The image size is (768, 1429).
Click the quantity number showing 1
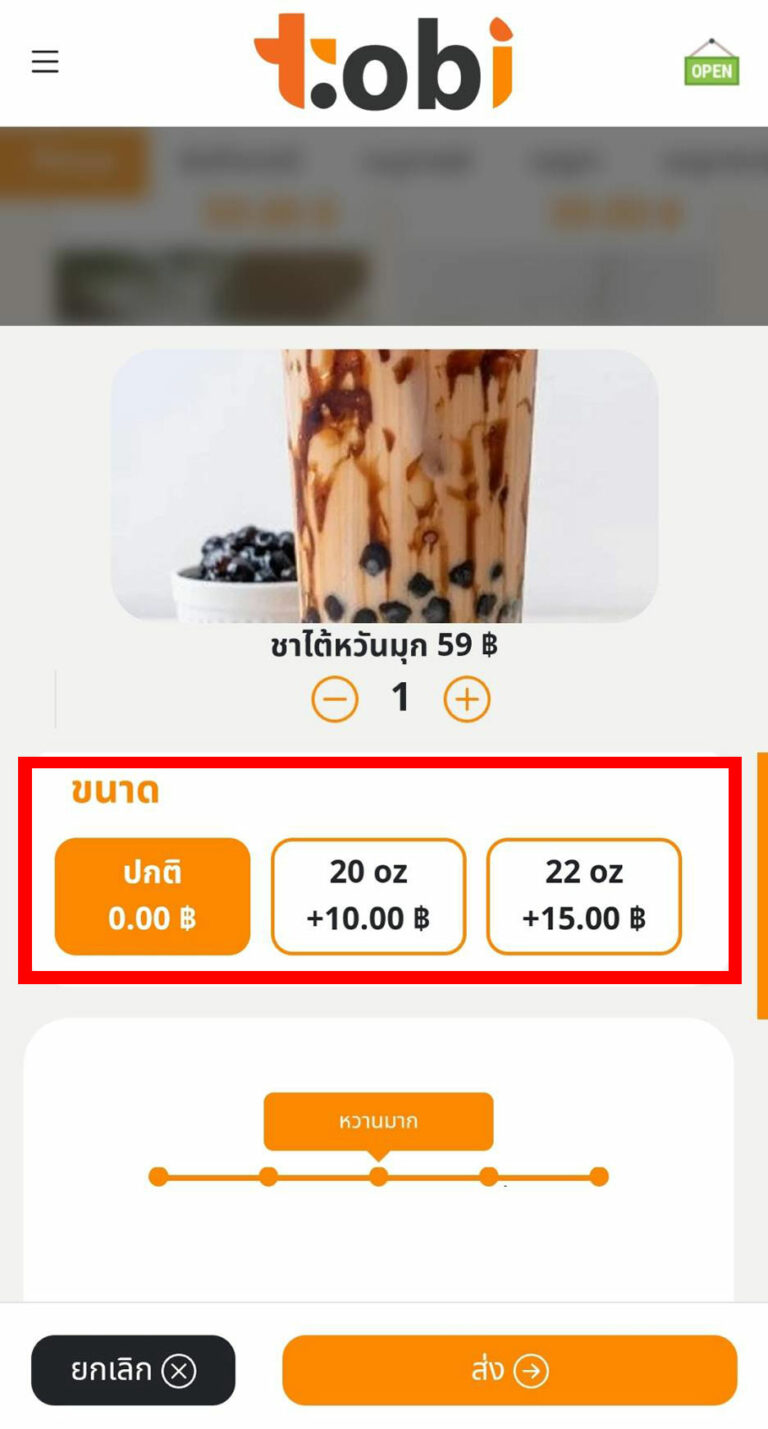(400, 698)
